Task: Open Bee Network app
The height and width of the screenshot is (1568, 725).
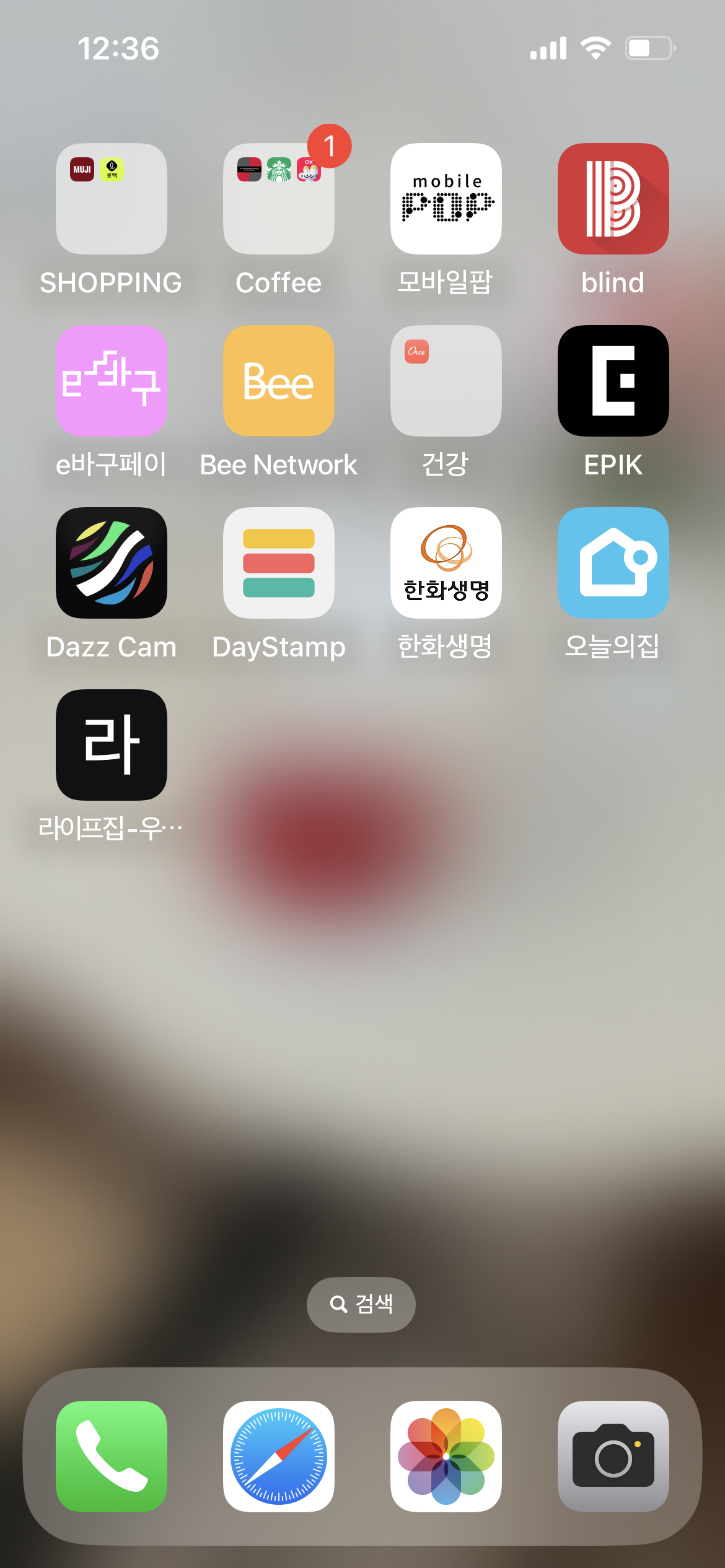Action: (279, 381)
